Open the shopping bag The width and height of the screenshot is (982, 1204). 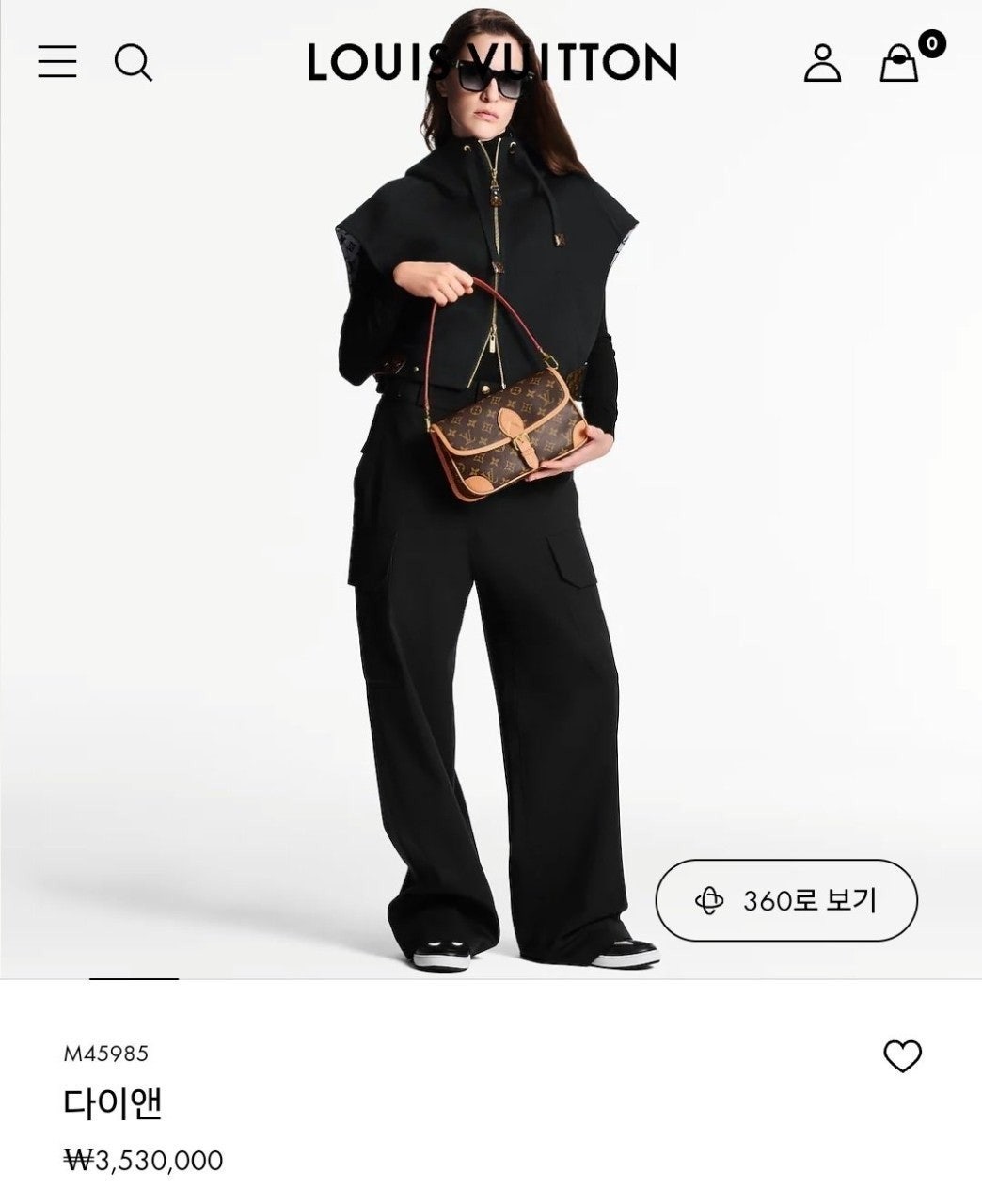tap(900, 63)
